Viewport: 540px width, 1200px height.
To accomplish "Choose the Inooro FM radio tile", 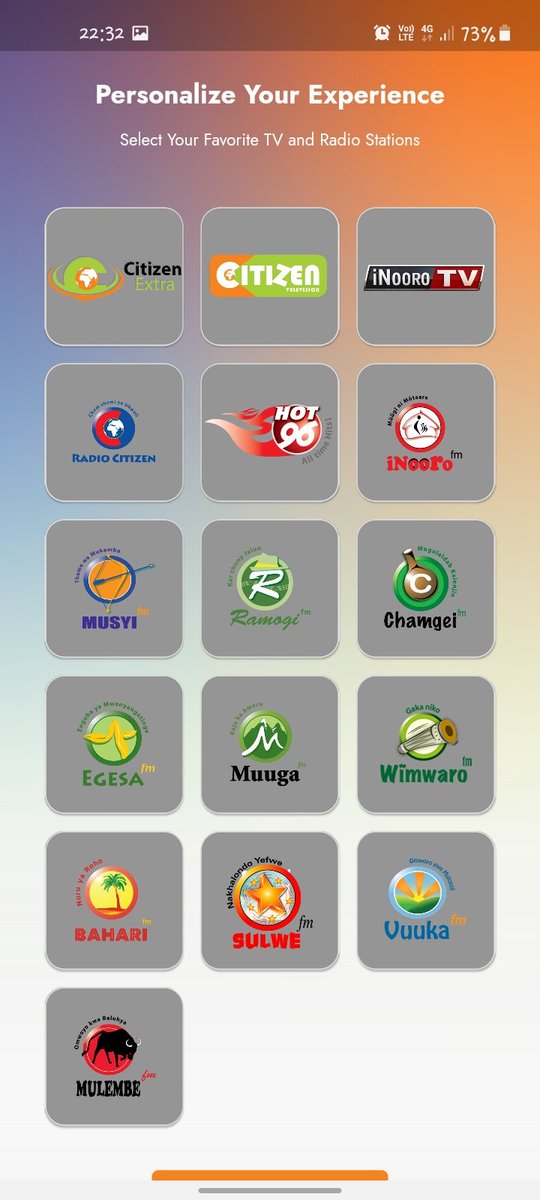I will [x=426, y=432].
